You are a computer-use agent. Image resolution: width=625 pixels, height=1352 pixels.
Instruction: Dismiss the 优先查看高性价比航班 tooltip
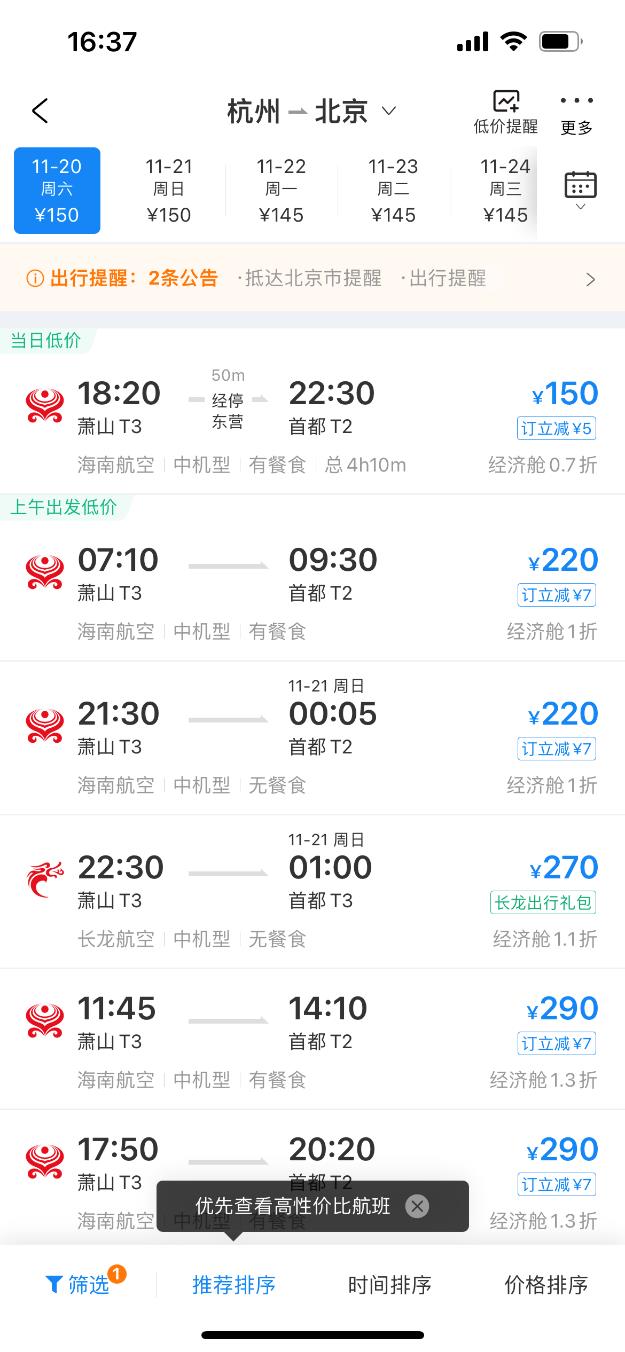coord(417,1206)
